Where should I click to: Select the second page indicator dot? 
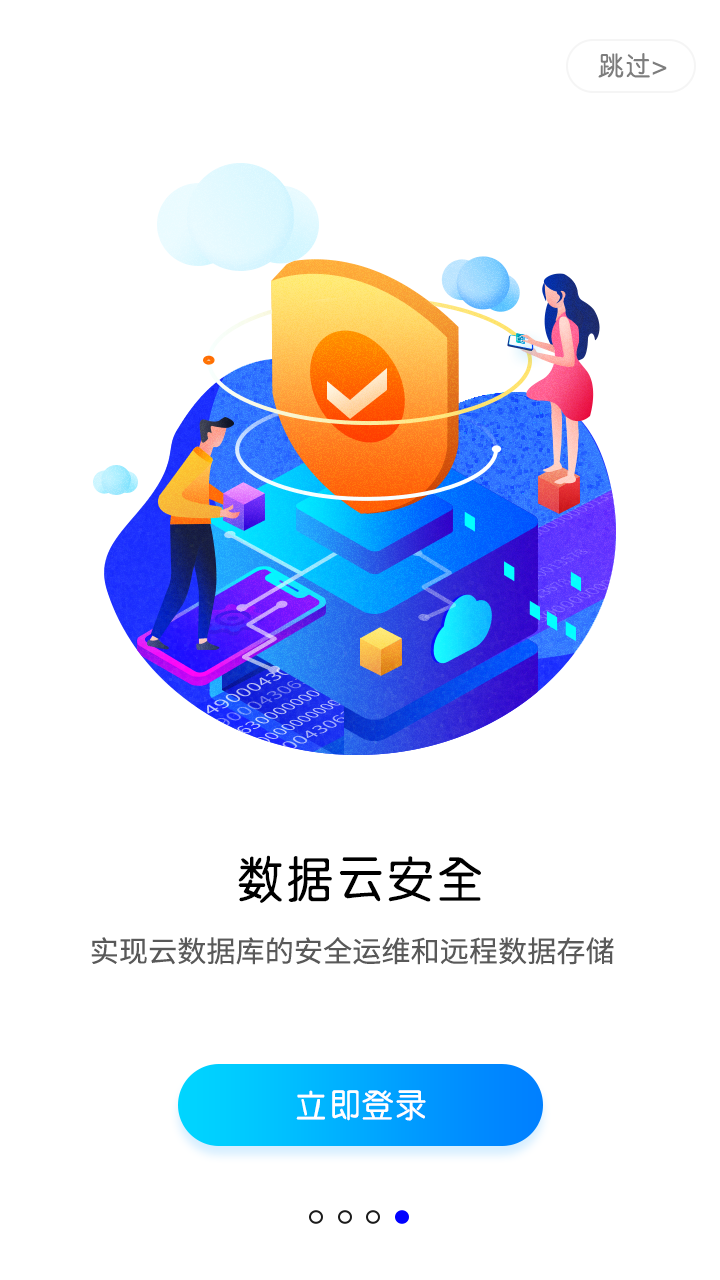point(345,1216)
